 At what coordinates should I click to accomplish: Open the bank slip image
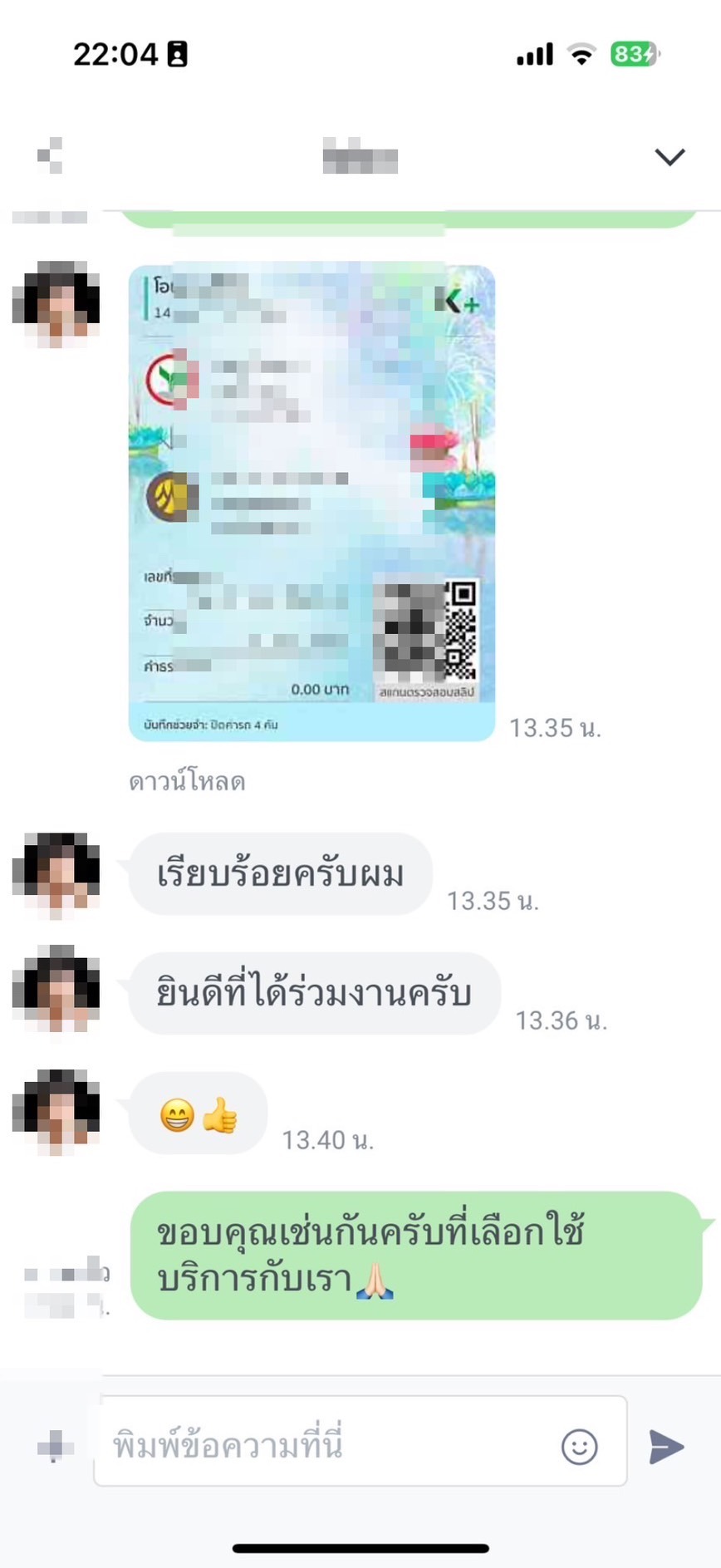[x=312, y=502]
